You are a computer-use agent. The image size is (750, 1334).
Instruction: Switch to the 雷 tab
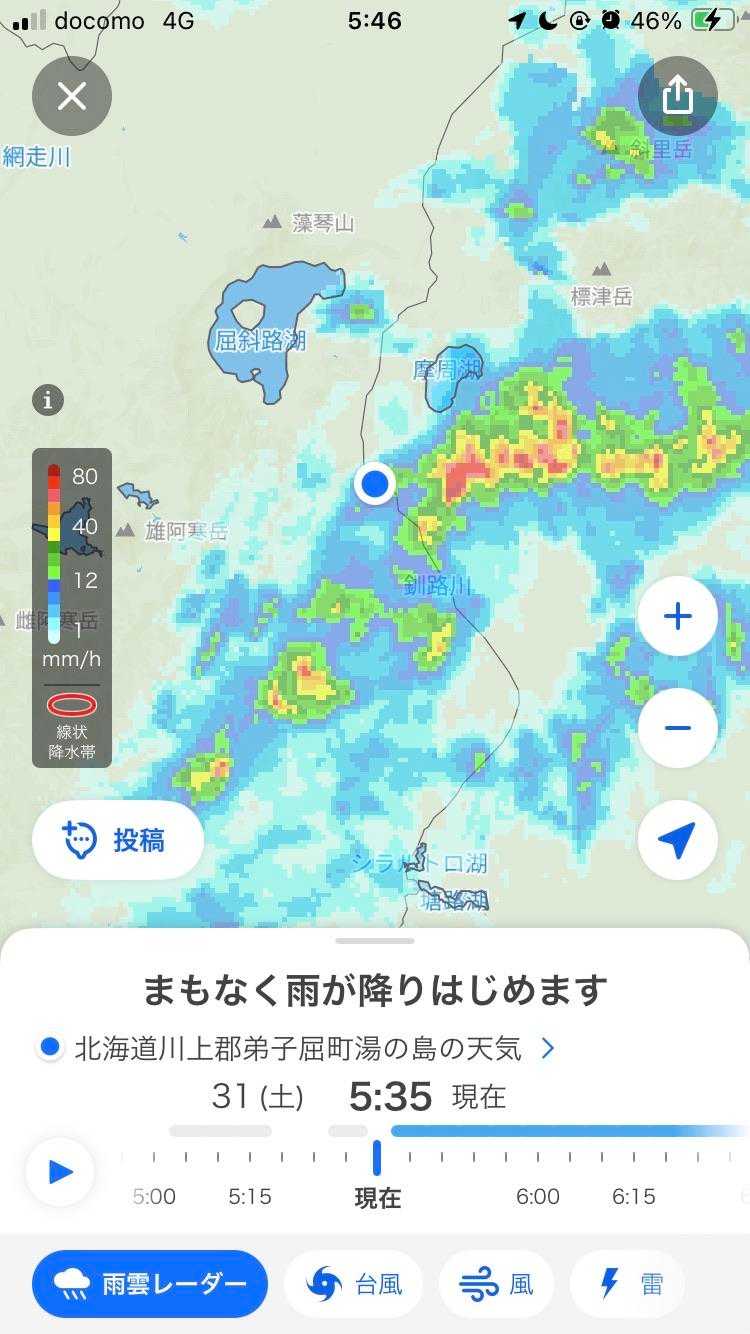point(630,1284)
